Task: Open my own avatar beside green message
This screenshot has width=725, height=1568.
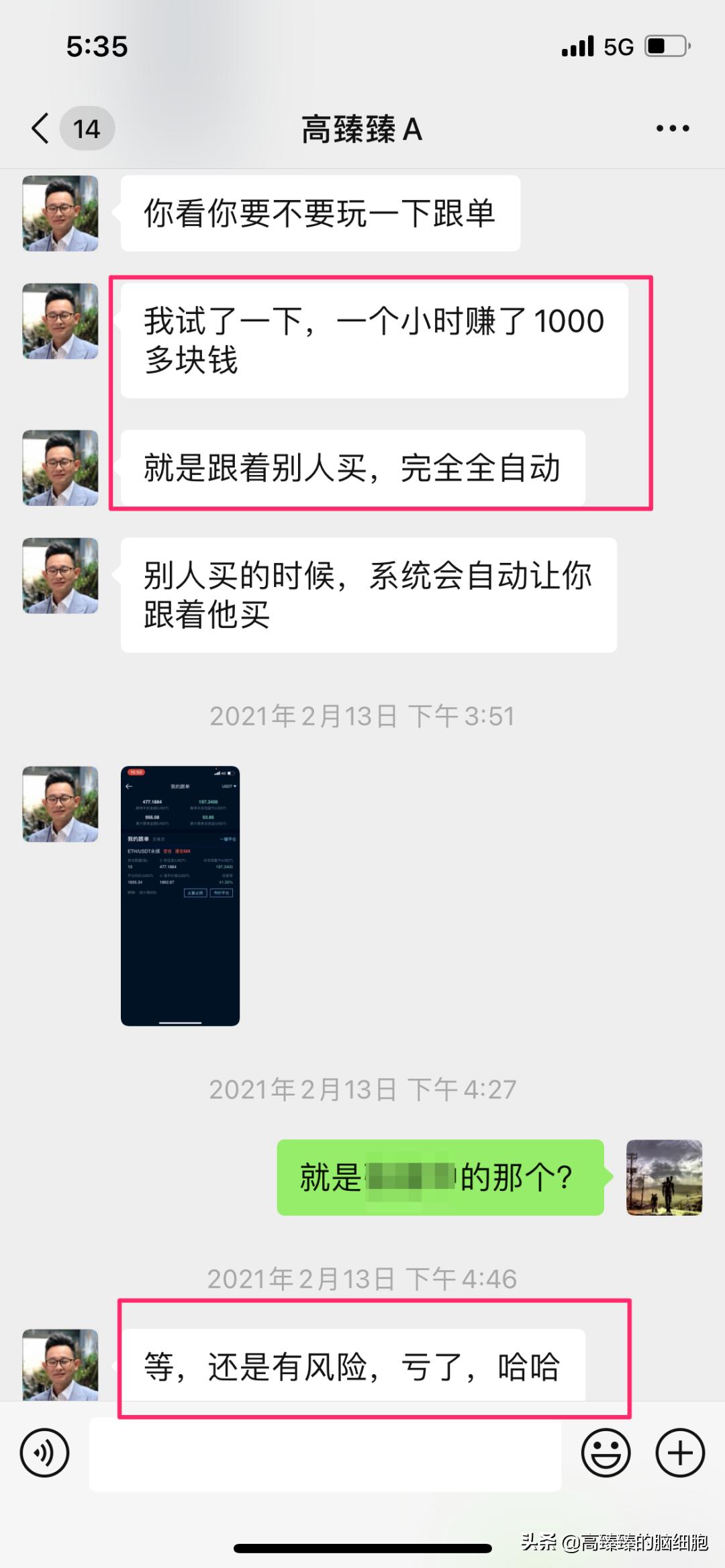Action: pos(664,1177)
